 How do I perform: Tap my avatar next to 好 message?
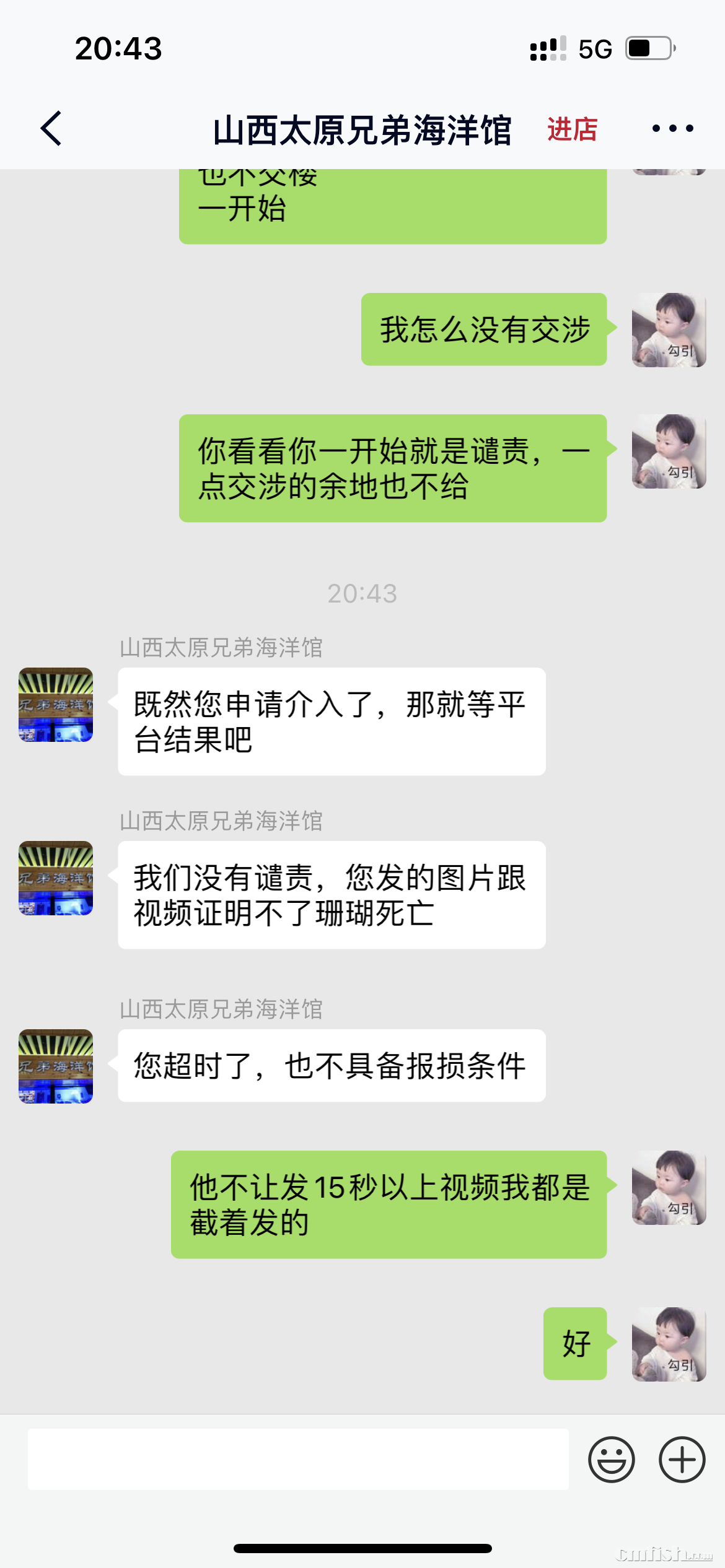pyautogui.click(x=669, y=1344)
